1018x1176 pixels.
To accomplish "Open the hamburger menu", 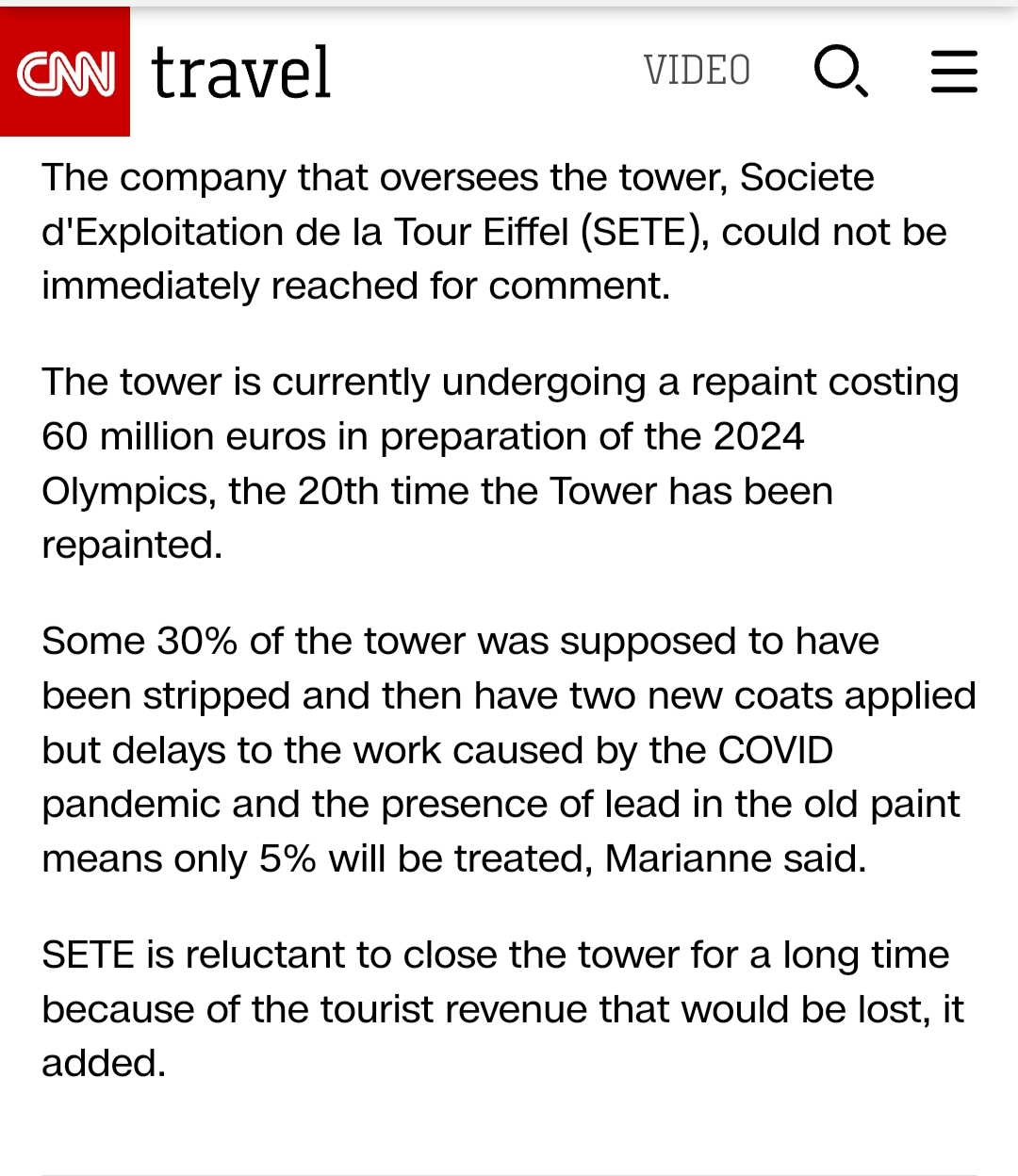I will point(954,71).
